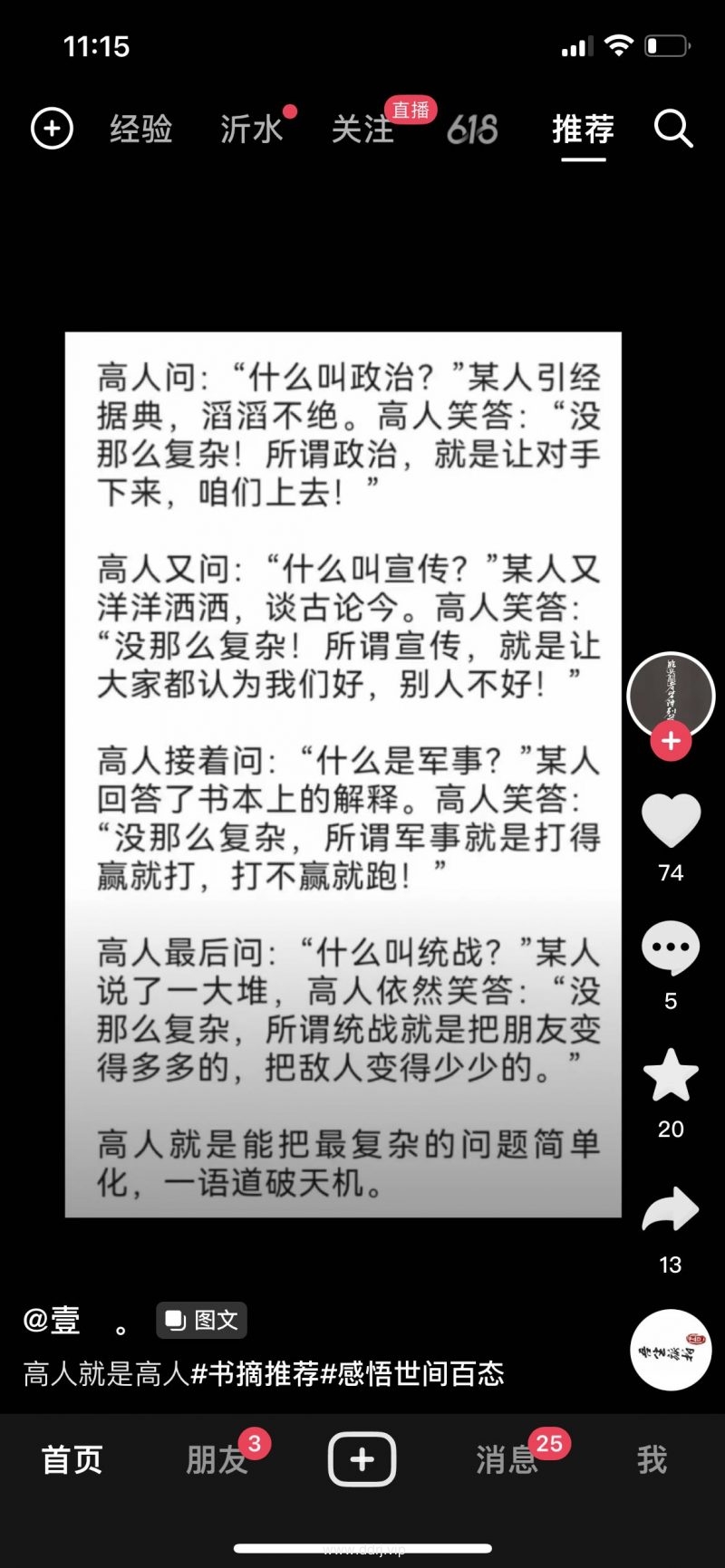The height and width of the screenshot is (1568, 725).
Task: Switch to the 经验 tab
Action: [x=141, y=129]
